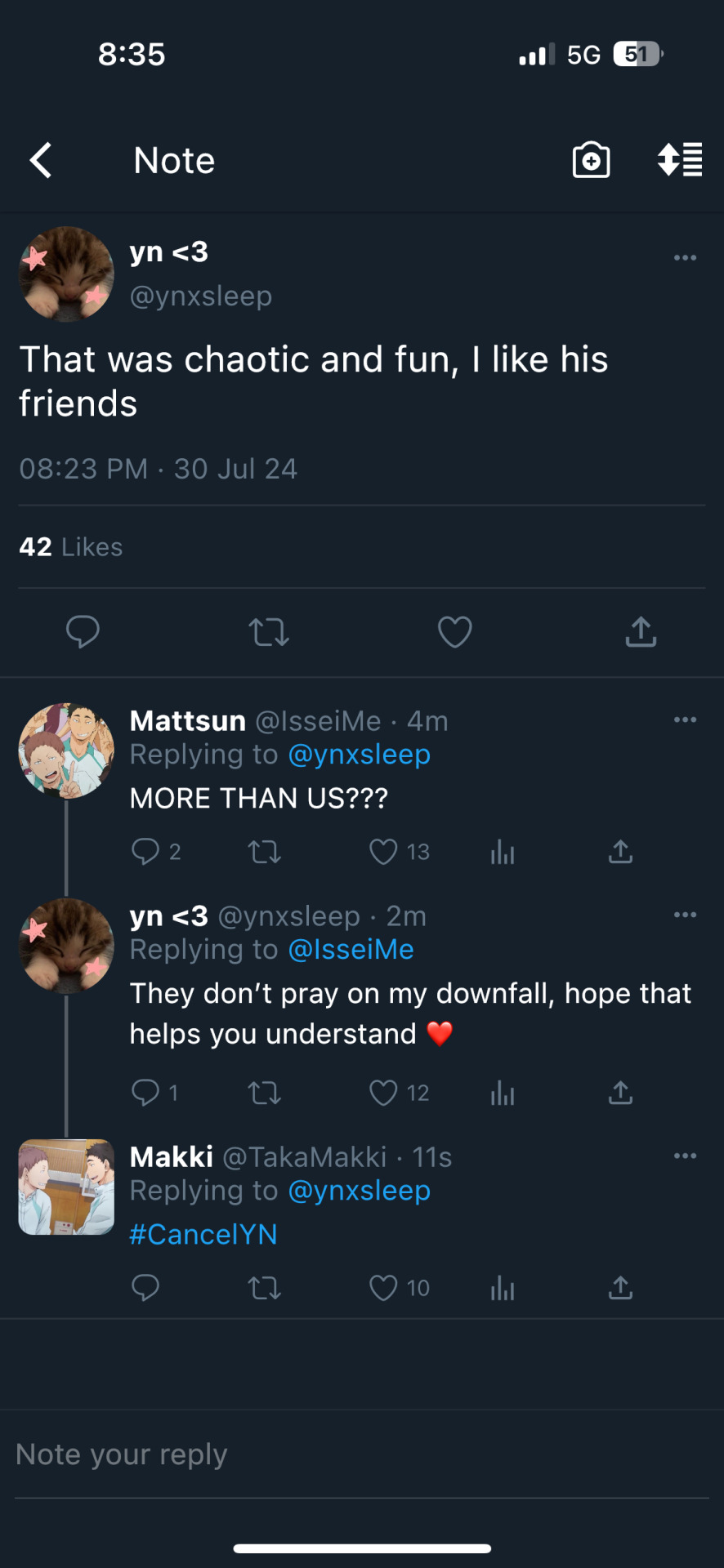This screenshot has height=1568, width=724.
Task: Like yn's reply about downfall
Action: pyautogui.click(x=384, y=1093)
